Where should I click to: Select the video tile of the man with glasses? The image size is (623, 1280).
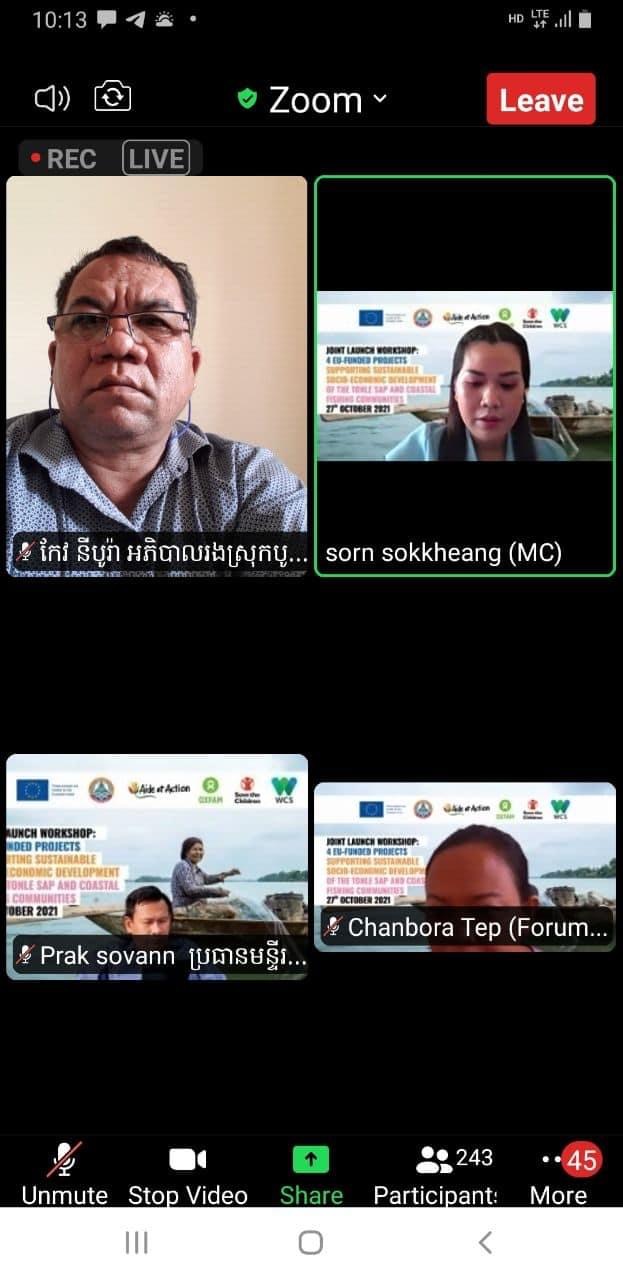click(x=157, y=376)
